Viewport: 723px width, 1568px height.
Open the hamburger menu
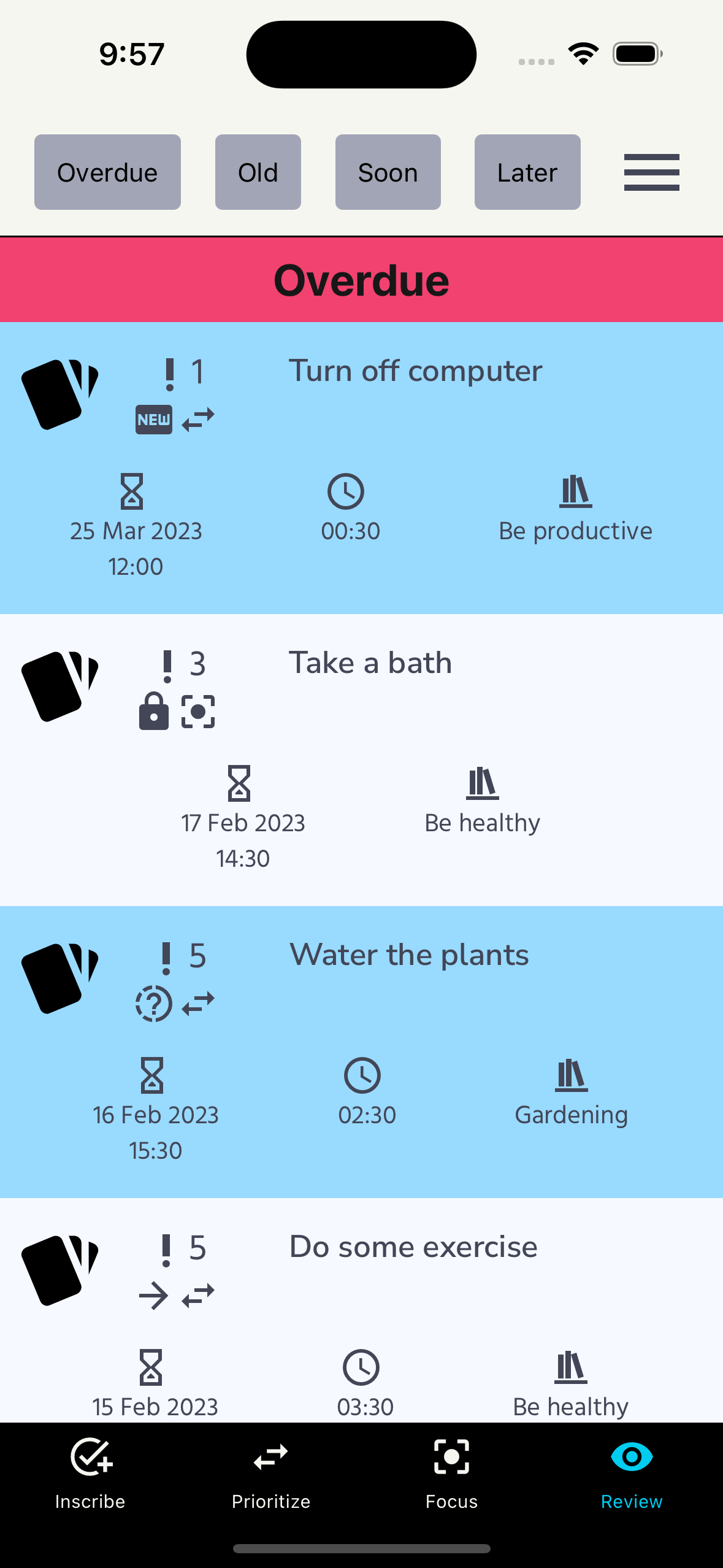click(651, 172)
